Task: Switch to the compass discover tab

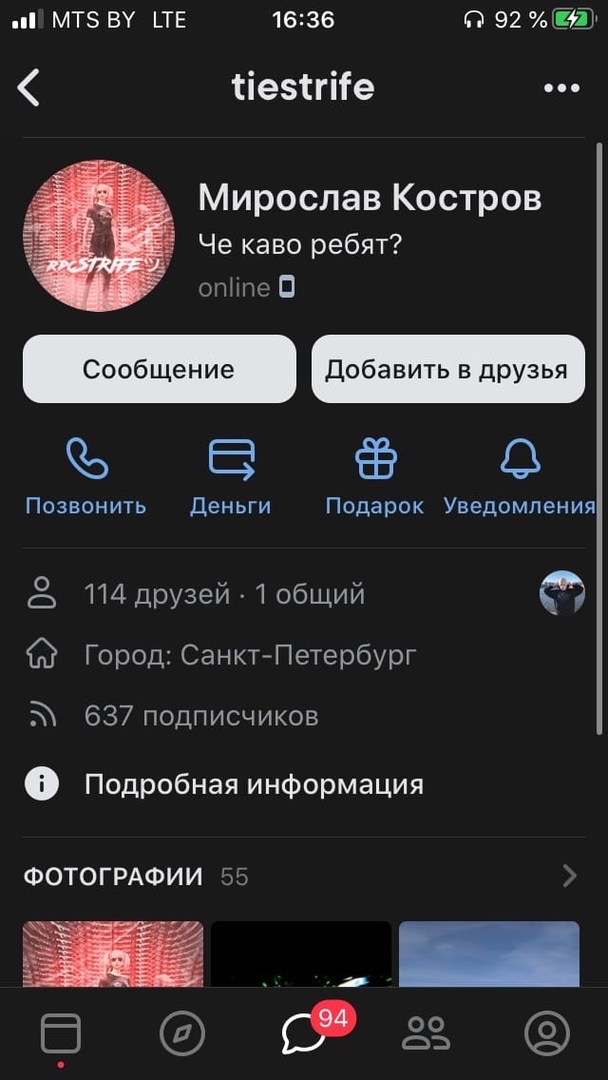Action: [182, 1033]
